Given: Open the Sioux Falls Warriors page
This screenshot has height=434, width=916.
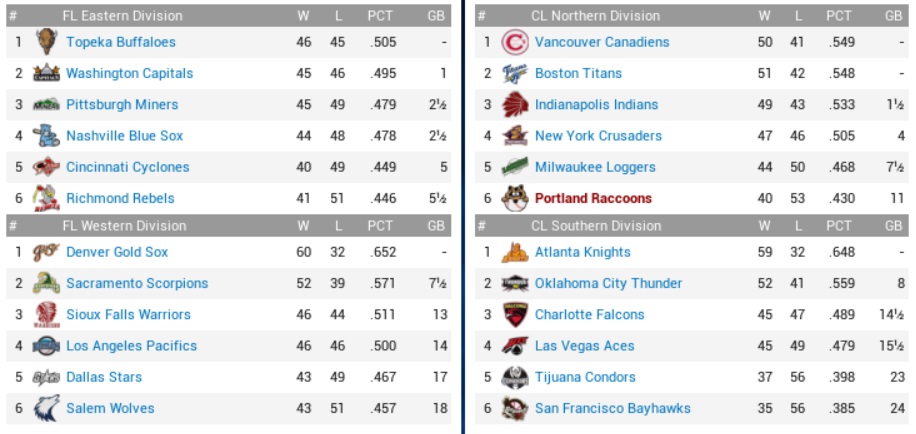Looking at the screenshot, I should coord(128,314).
